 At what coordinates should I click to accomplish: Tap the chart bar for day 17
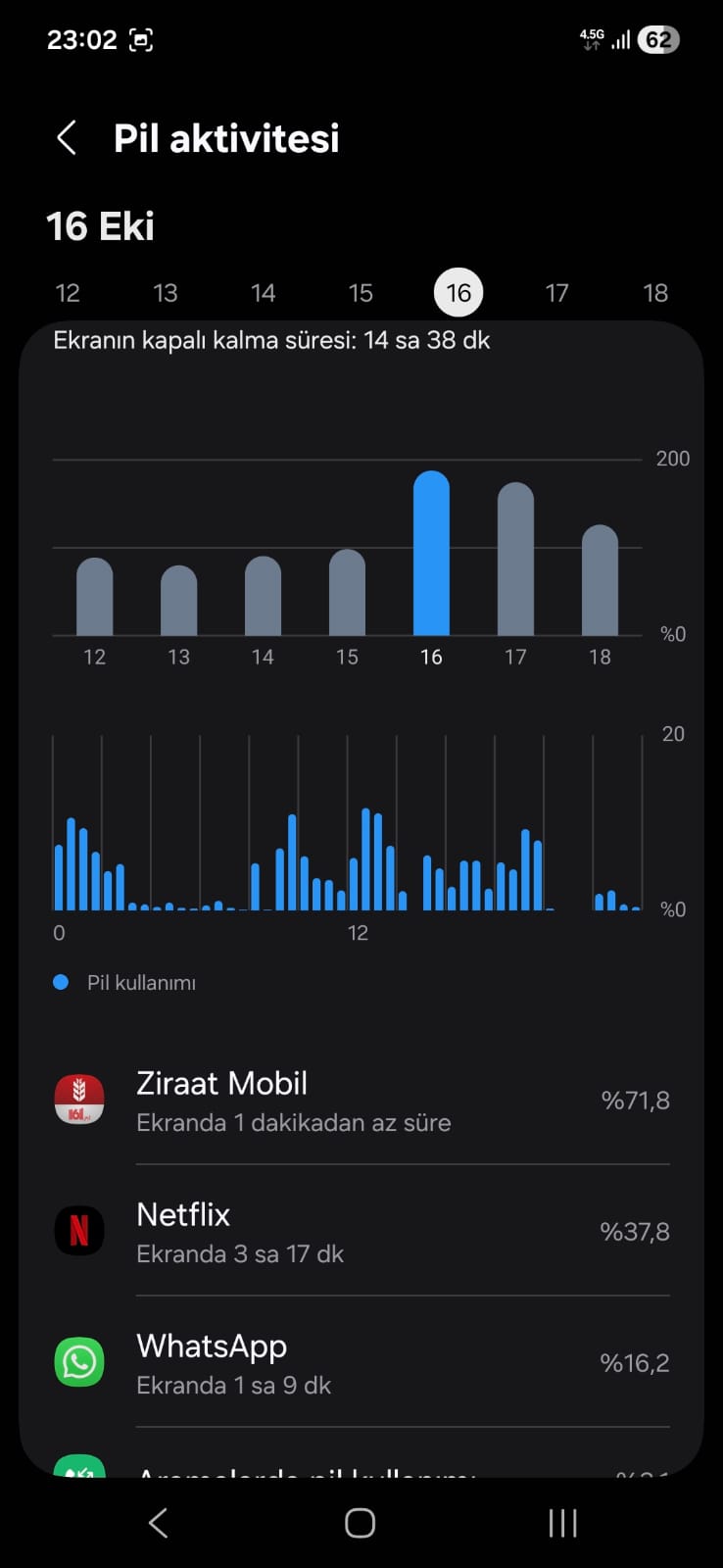pyautogui.click(x=515, y=561)
